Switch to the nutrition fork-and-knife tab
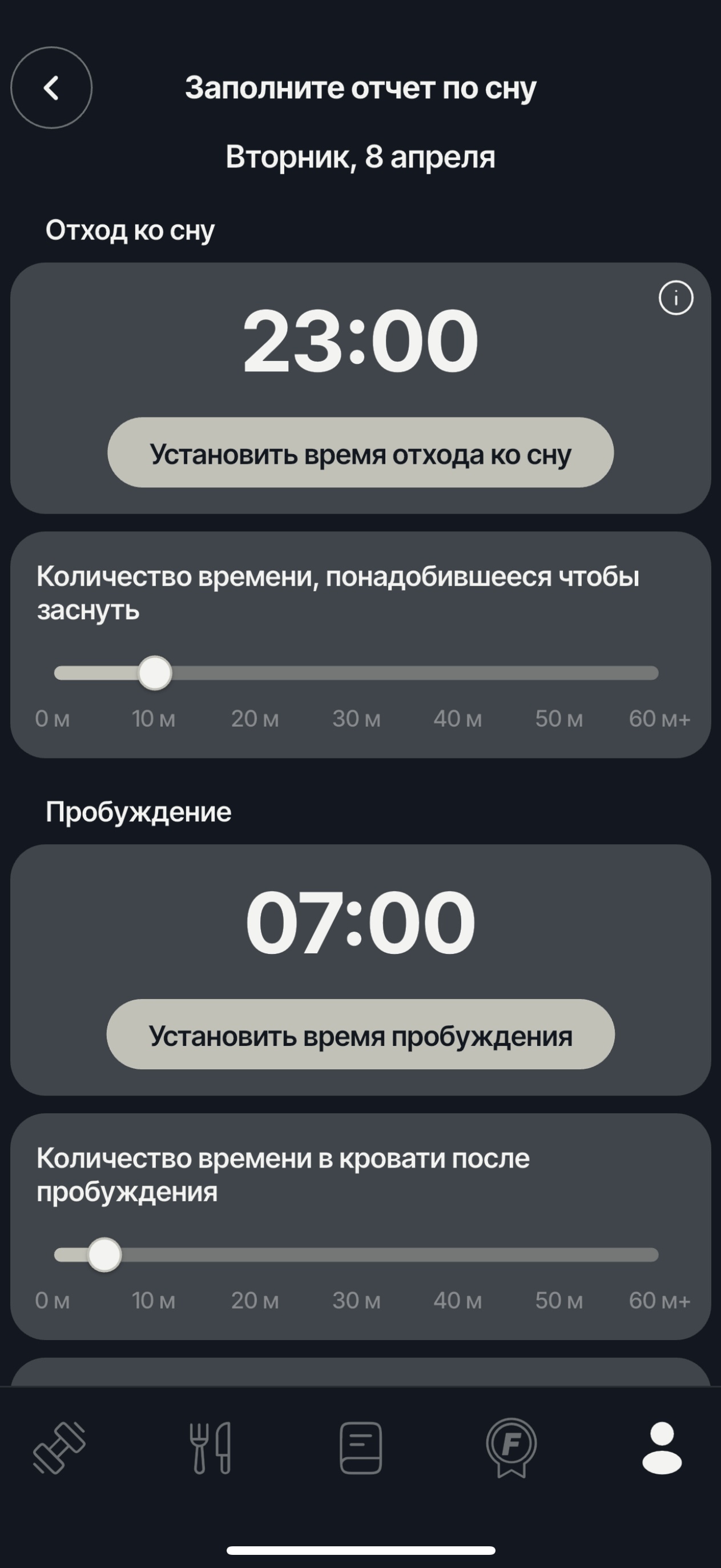 click(211, 1448)
